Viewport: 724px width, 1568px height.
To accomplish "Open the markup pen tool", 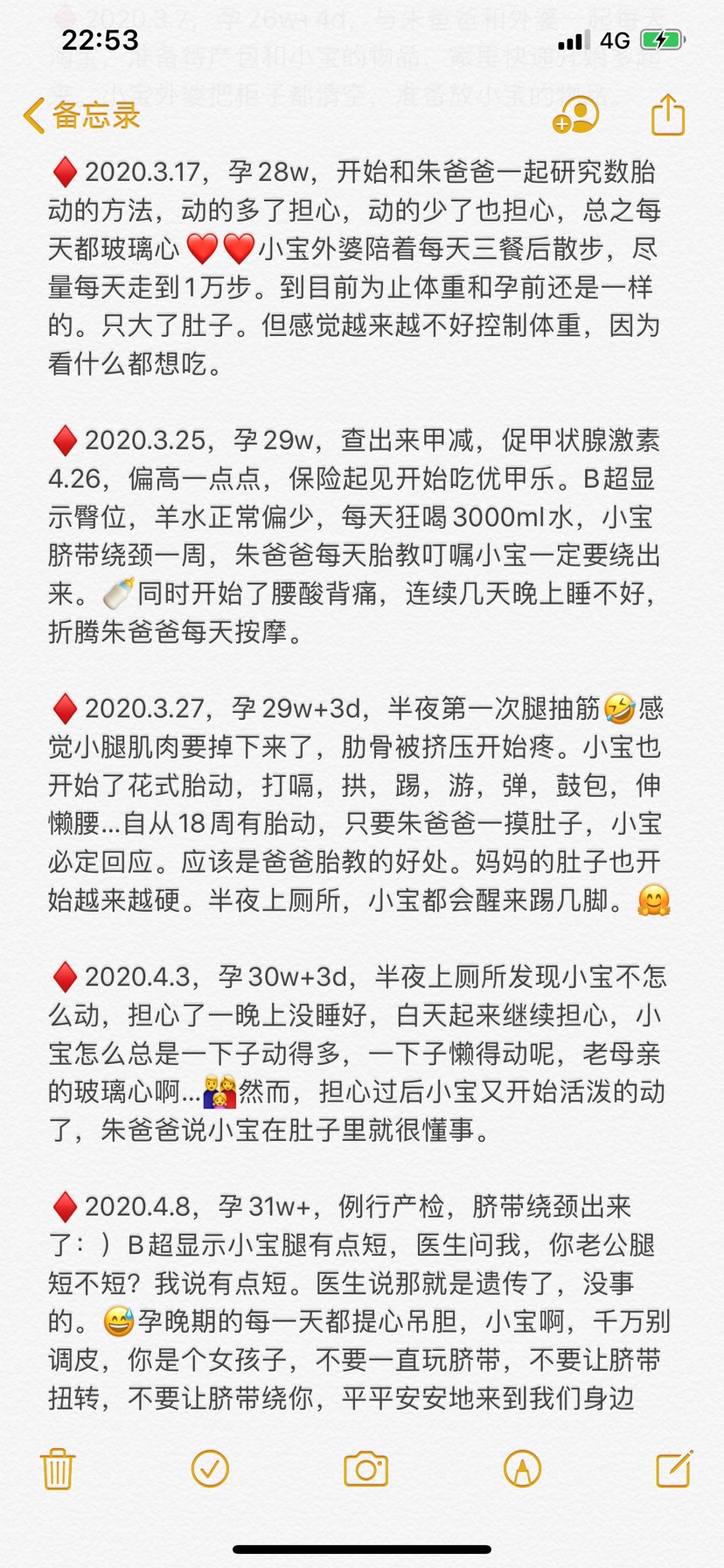I will 522,1468.
